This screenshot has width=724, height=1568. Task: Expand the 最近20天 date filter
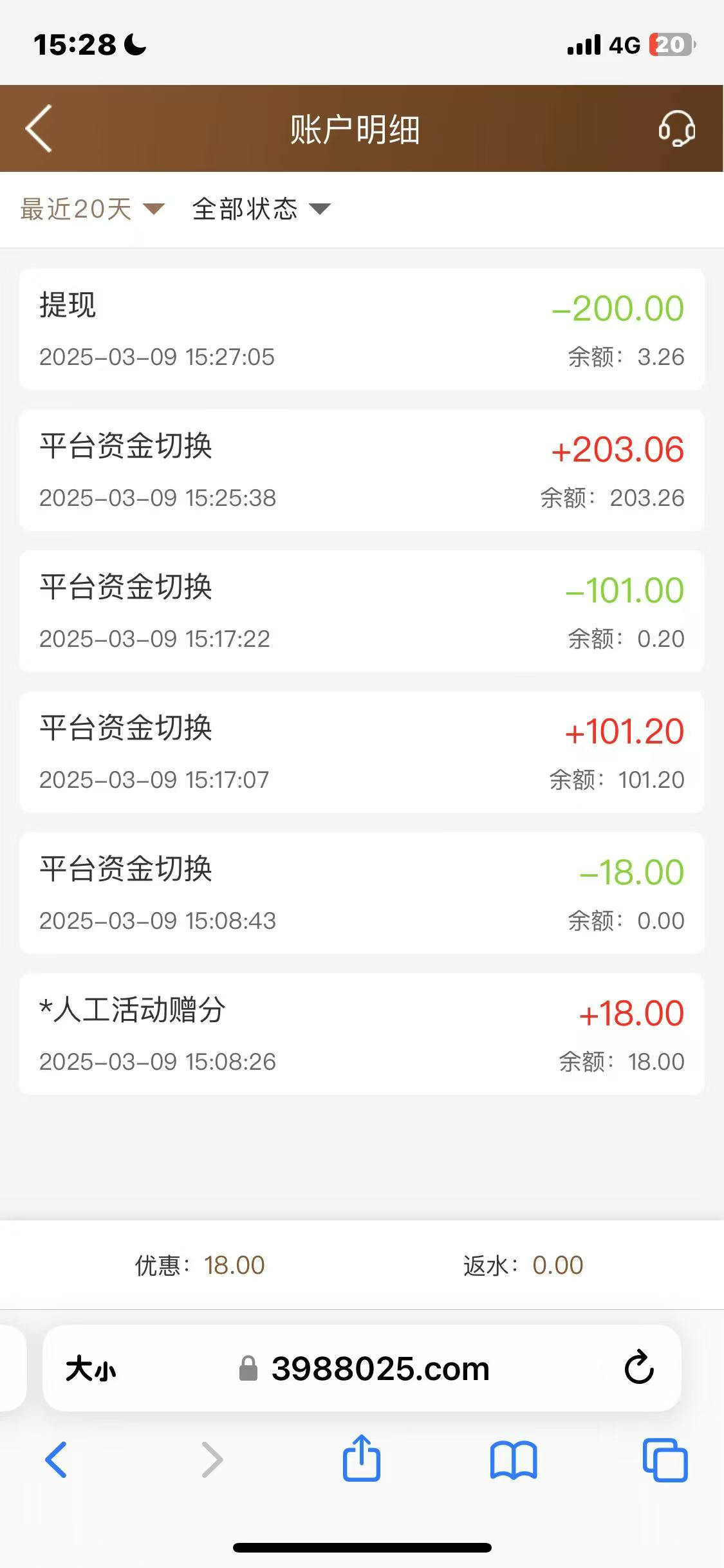click(x=92, y=209)
